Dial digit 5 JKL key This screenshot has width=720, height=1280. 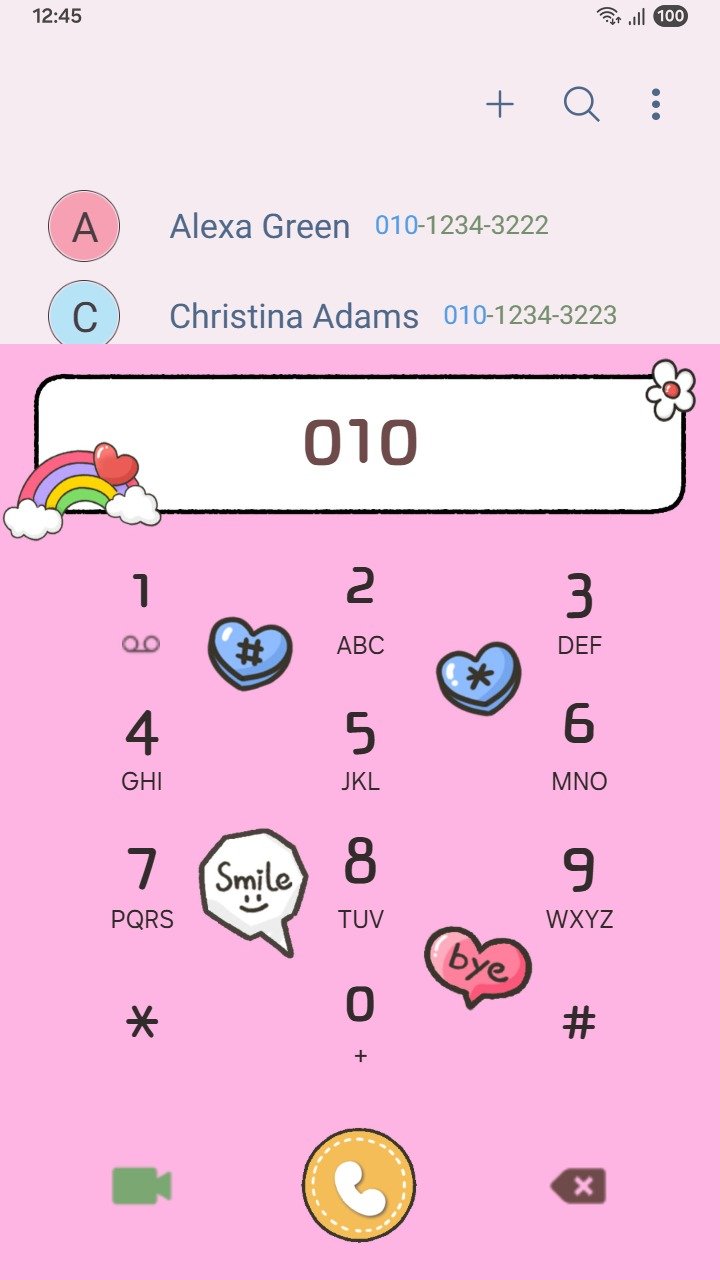click(x=360, y=748)
